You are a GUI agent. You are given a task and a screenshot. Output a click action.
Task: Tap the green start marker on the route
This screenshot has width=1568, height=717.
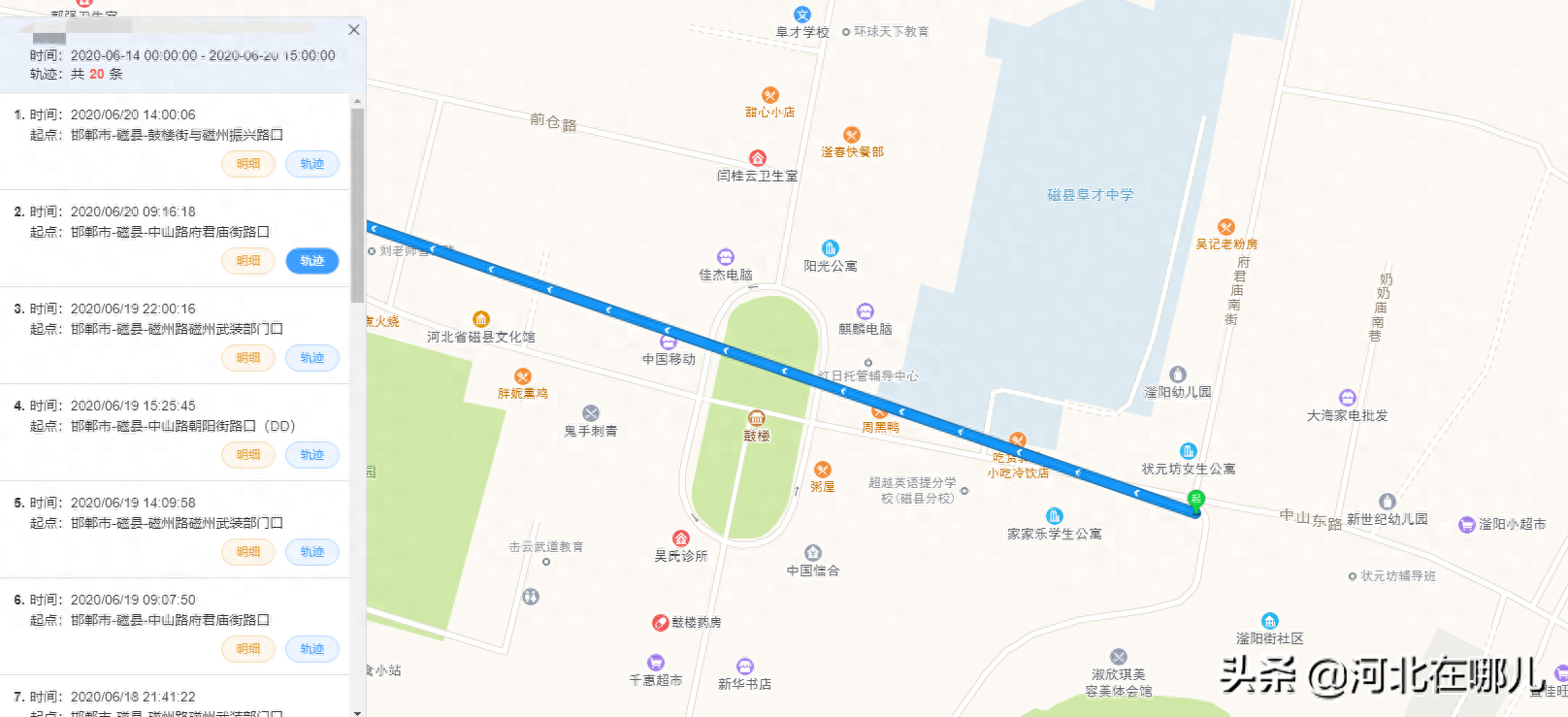click(x=1195, y=499)
